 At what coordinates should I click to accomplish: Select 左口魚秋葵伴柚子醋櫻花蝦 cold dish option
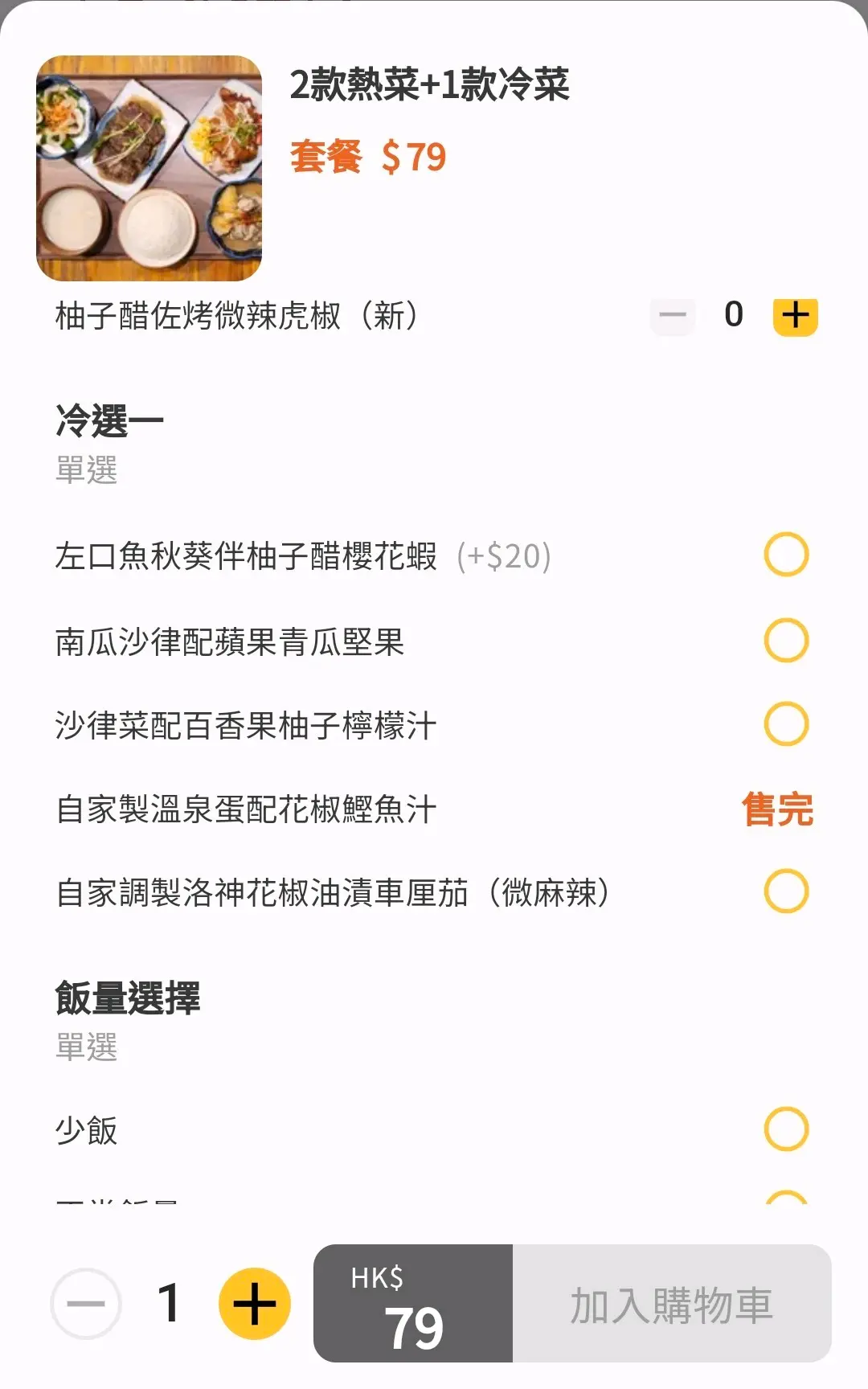click(x=785, y=555)
